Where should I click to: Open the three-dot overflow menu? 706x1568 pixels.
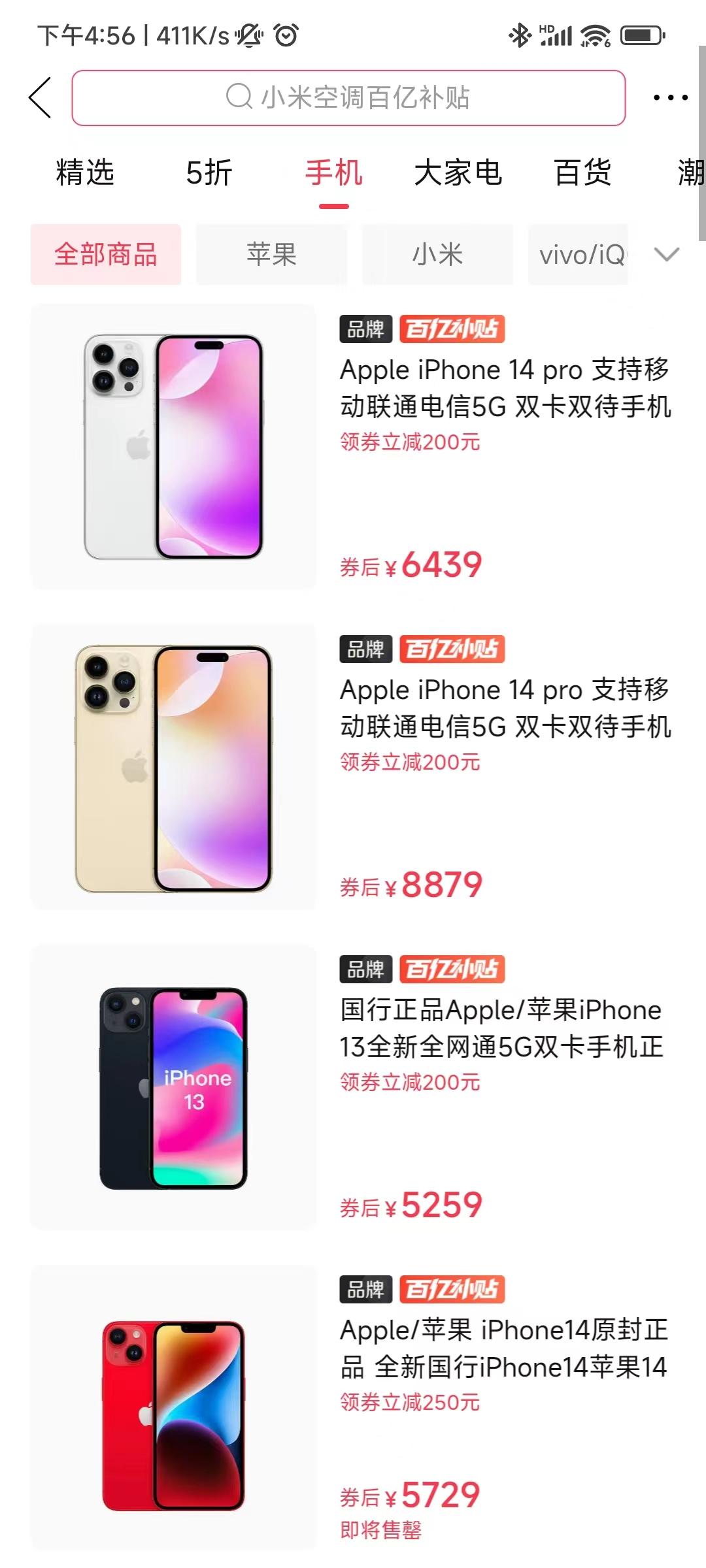(x=671, y=98)
